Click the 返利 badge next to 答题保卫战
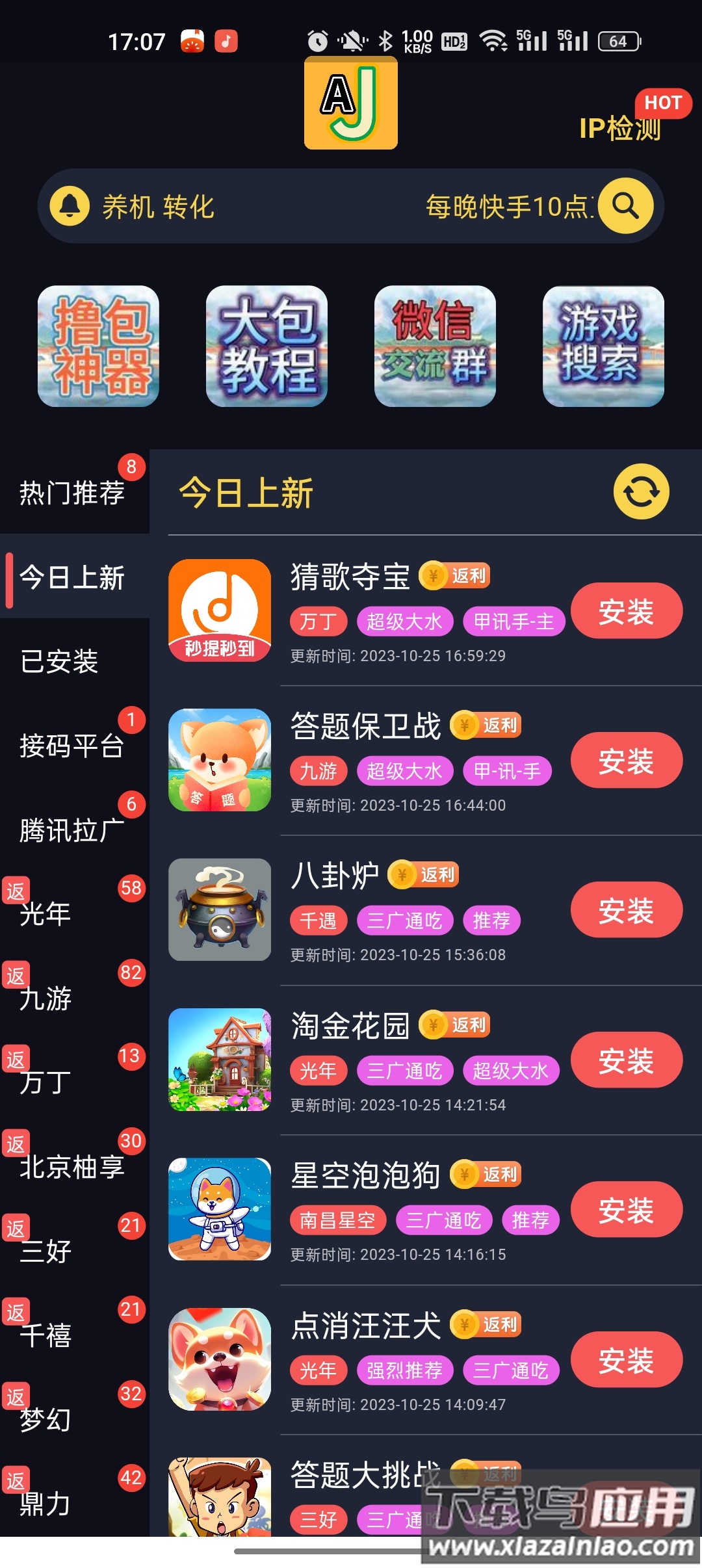 coord(486,724)
